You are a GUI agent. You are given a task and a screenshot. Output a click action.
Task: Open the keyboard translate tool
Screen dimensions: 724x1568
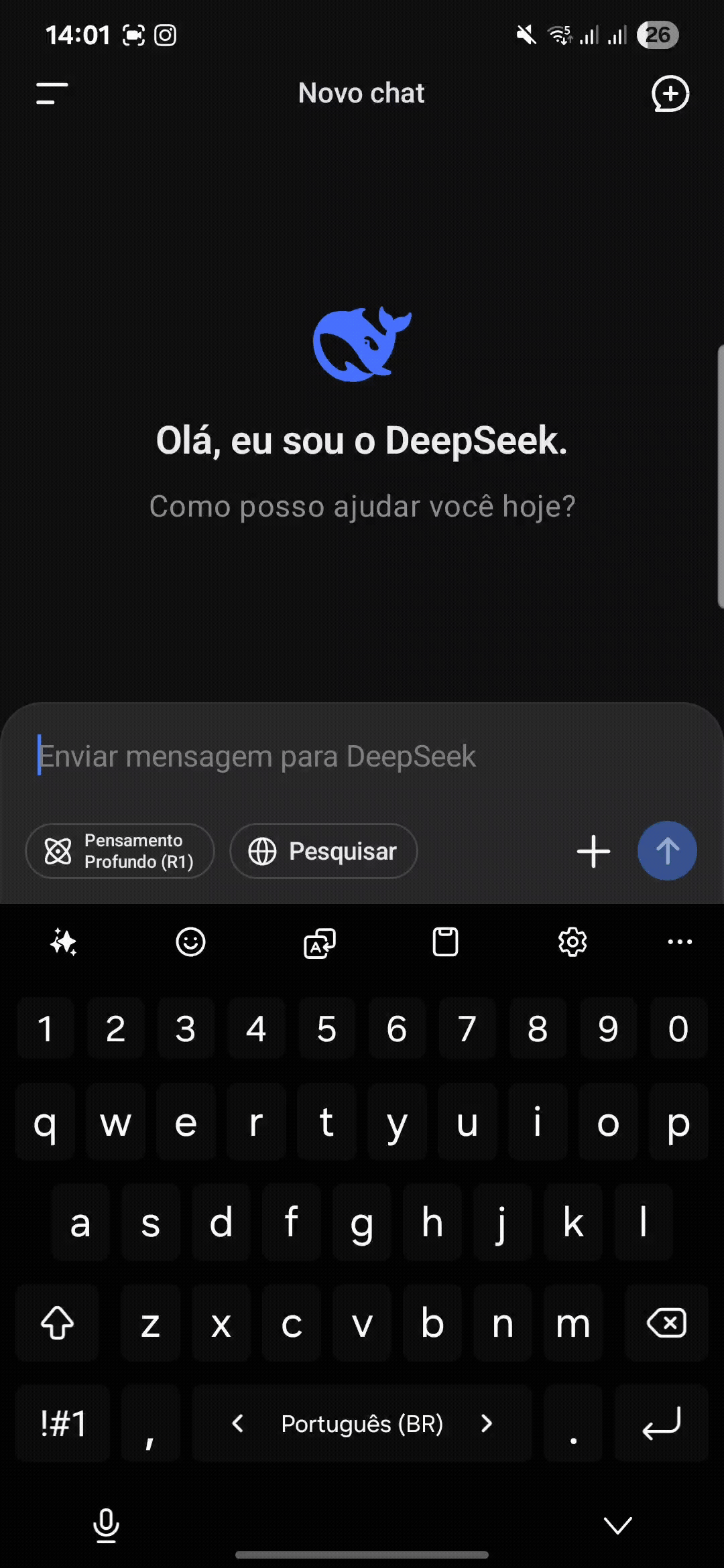click(x=319, y=942)
